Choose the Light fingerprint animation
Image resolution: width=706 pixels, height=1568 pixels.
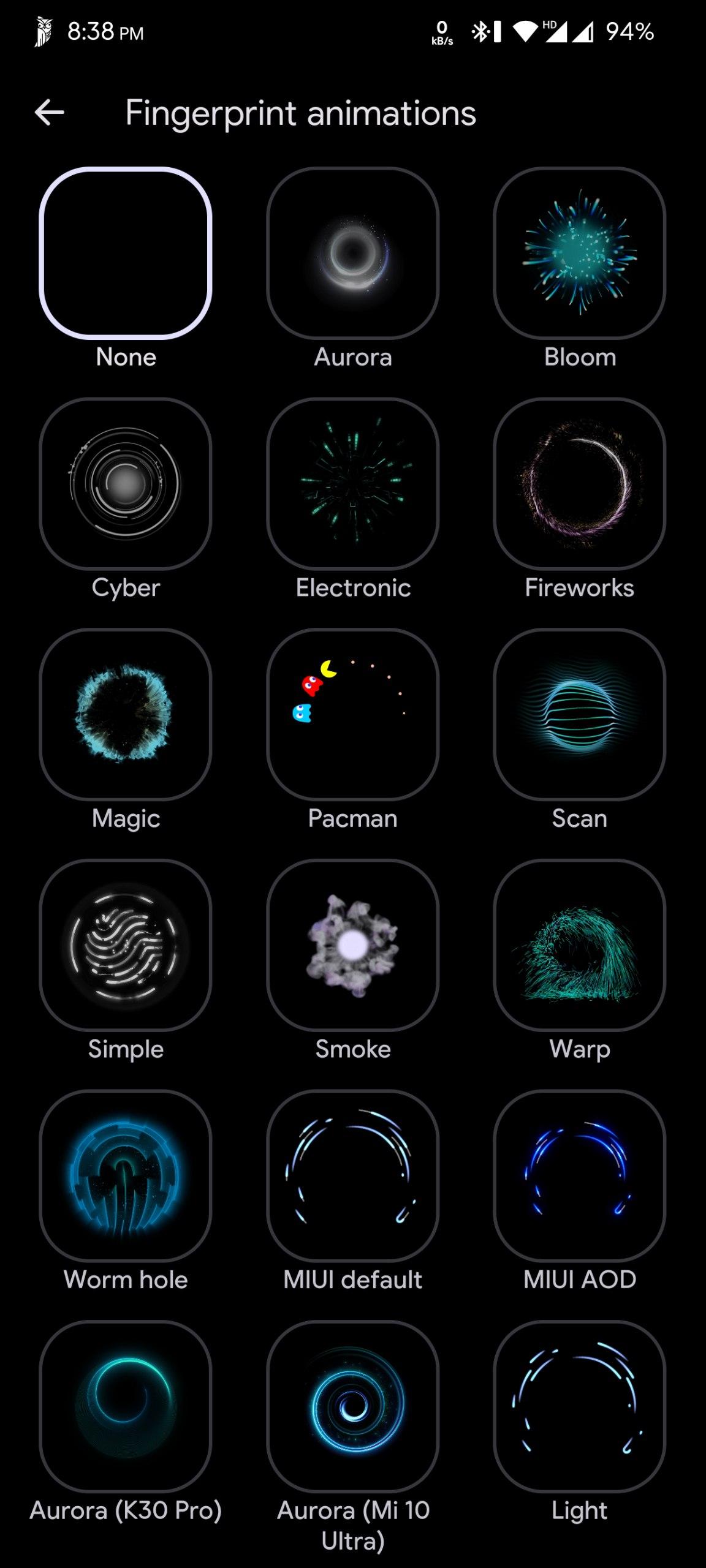tap(580, 1406)
